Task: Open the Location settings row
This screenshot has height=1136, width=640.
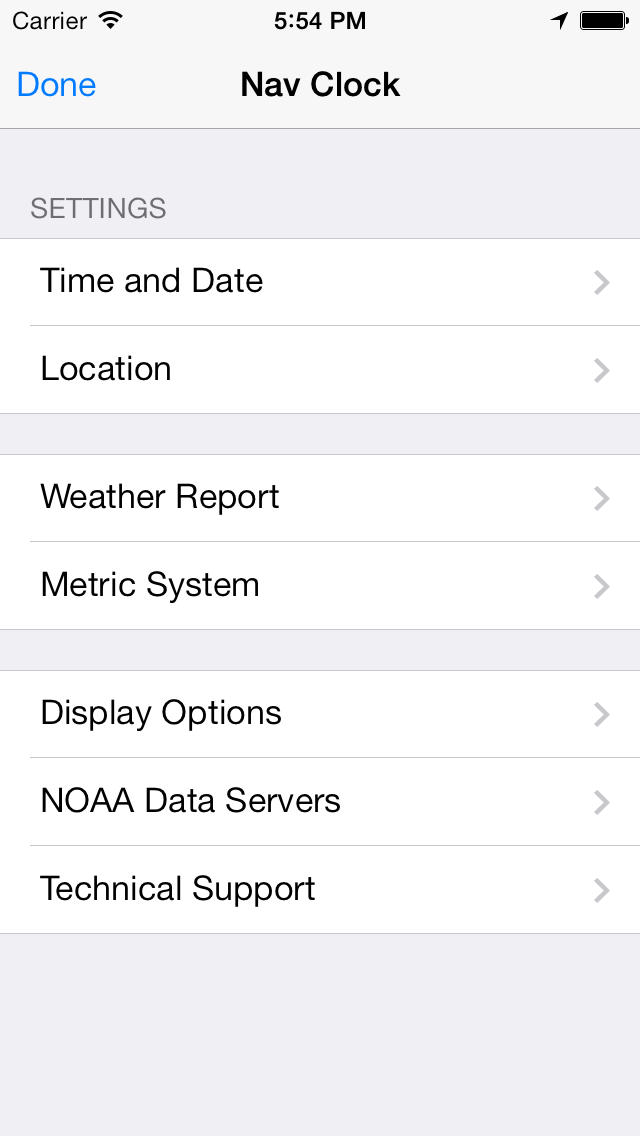Action: [320, 370]
